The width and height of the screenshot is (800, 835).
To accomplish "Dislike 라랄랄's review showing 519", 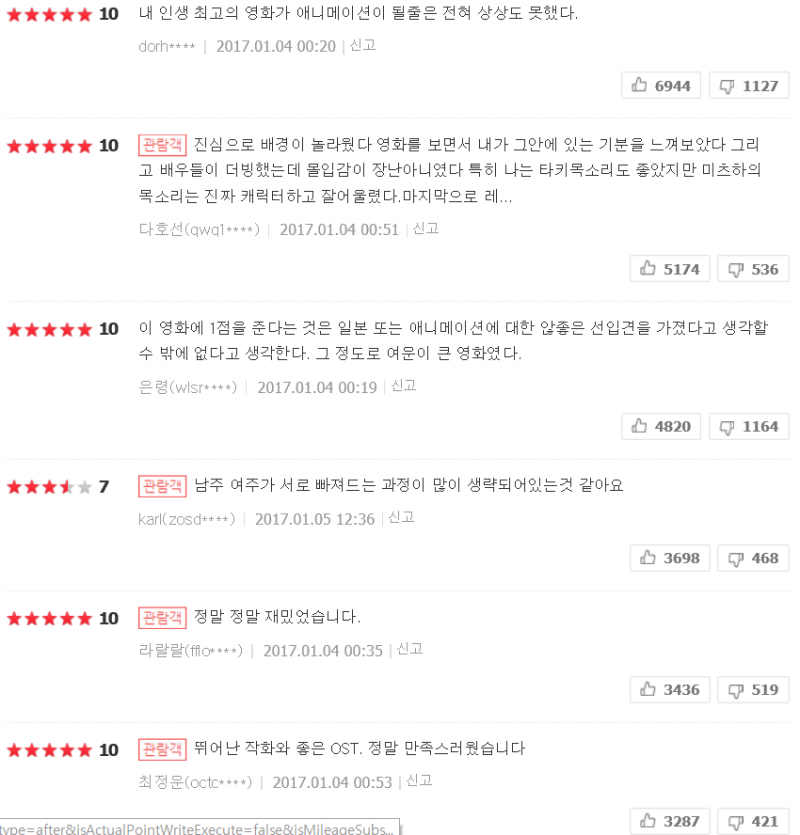I will [753, 690].
